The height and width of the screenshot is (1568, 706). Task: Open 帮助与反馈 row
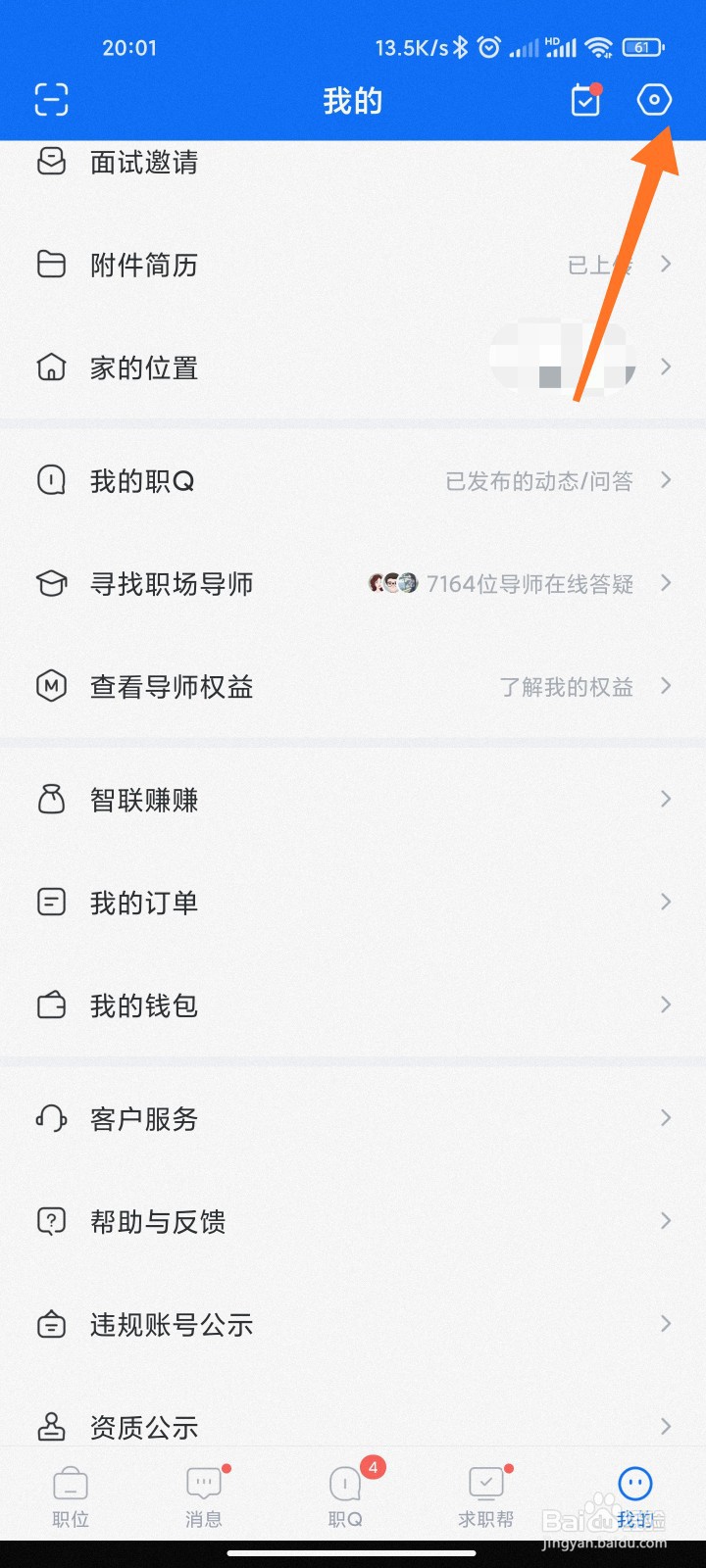(x=157, y=1221)
